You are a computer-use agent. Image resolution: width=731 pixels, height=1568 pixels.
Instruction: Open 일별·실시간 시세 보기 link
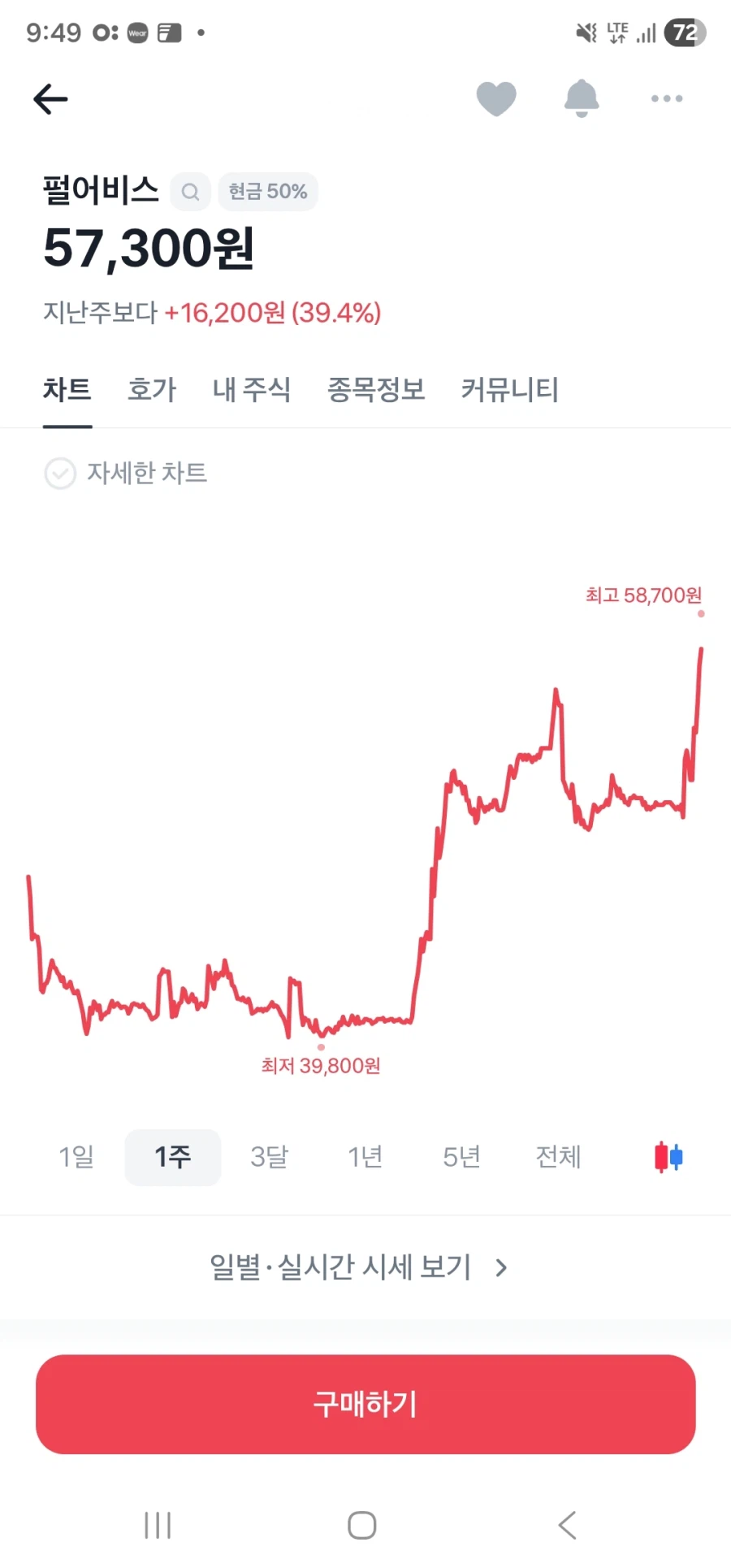(341, 1267)
